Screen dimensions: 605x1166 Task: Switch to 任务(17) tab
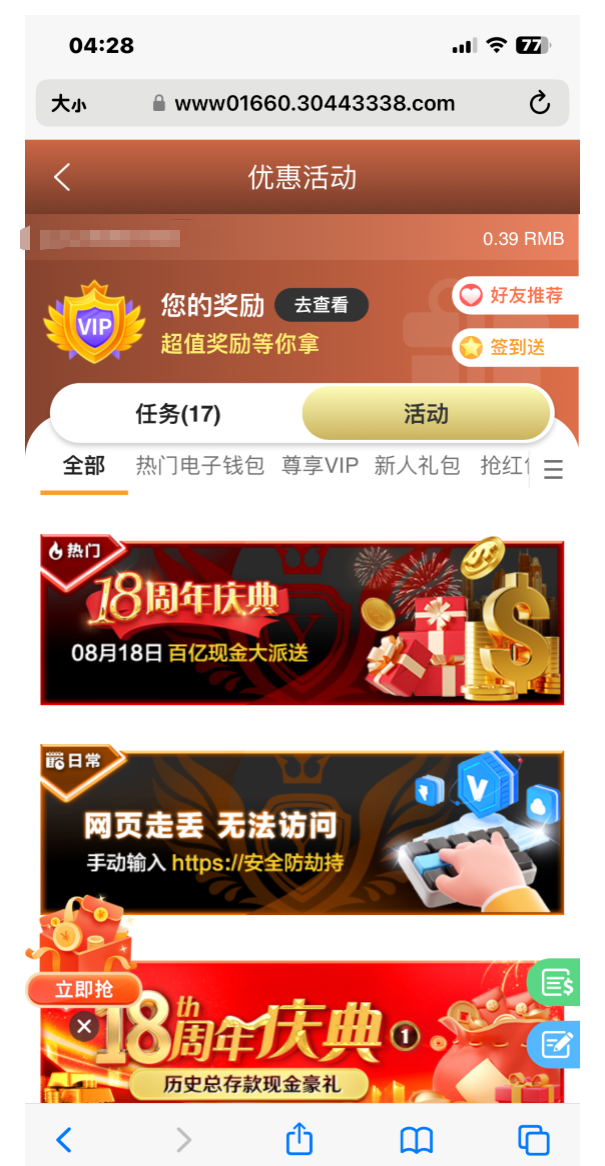[178, 414]
